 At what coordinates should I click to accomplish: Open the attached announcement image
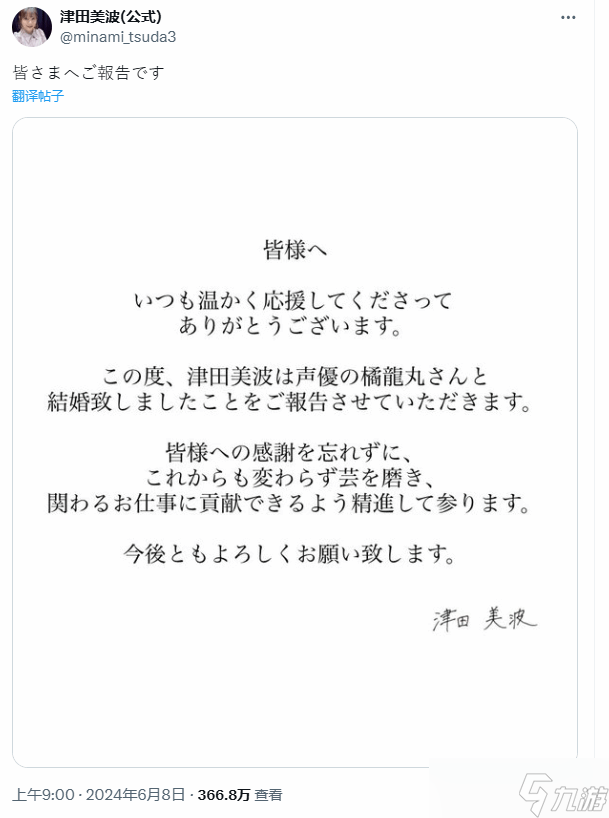click(295, 440)
